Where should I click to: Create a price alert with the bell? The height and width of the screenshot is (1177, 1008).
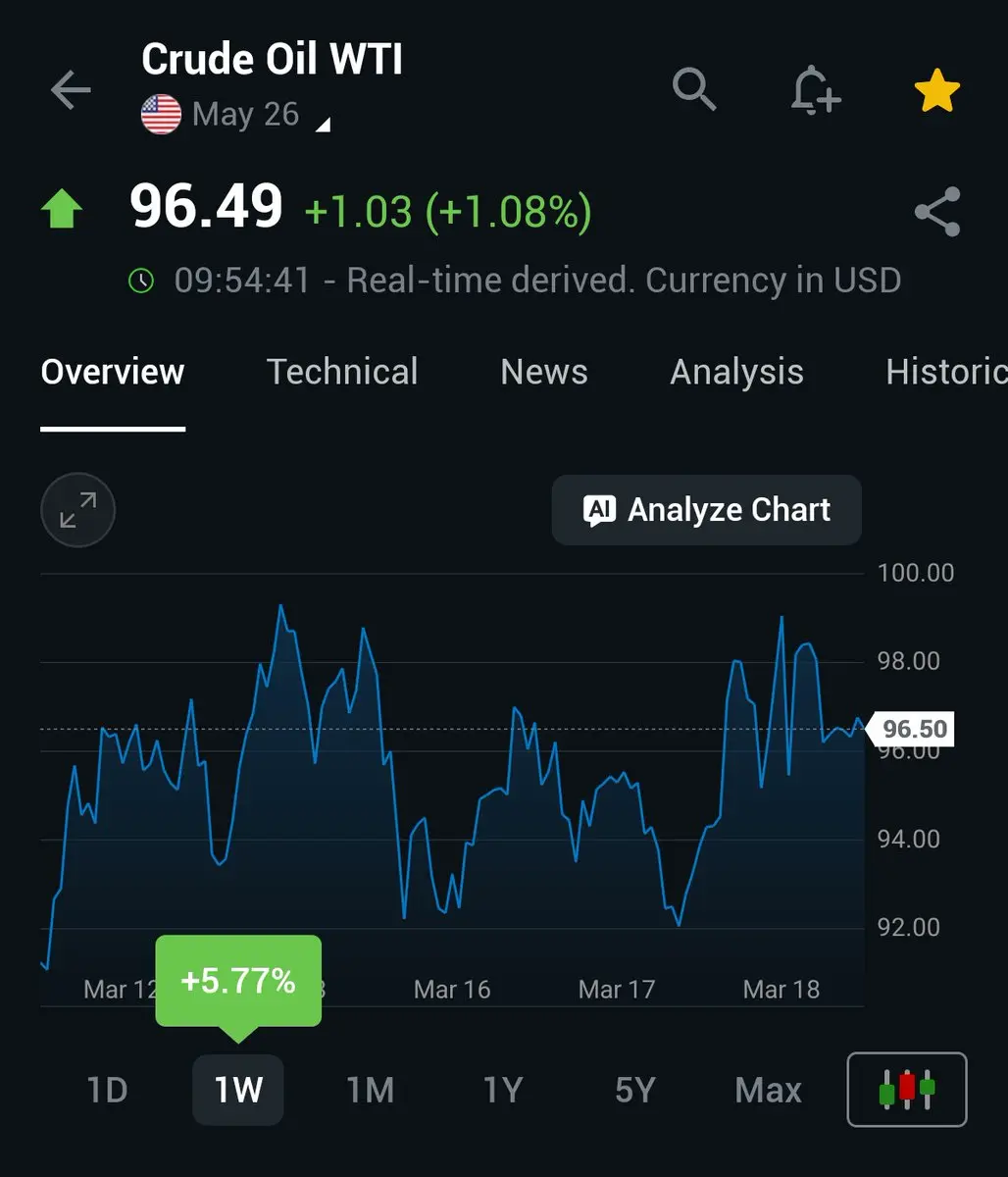coord(815,90)
